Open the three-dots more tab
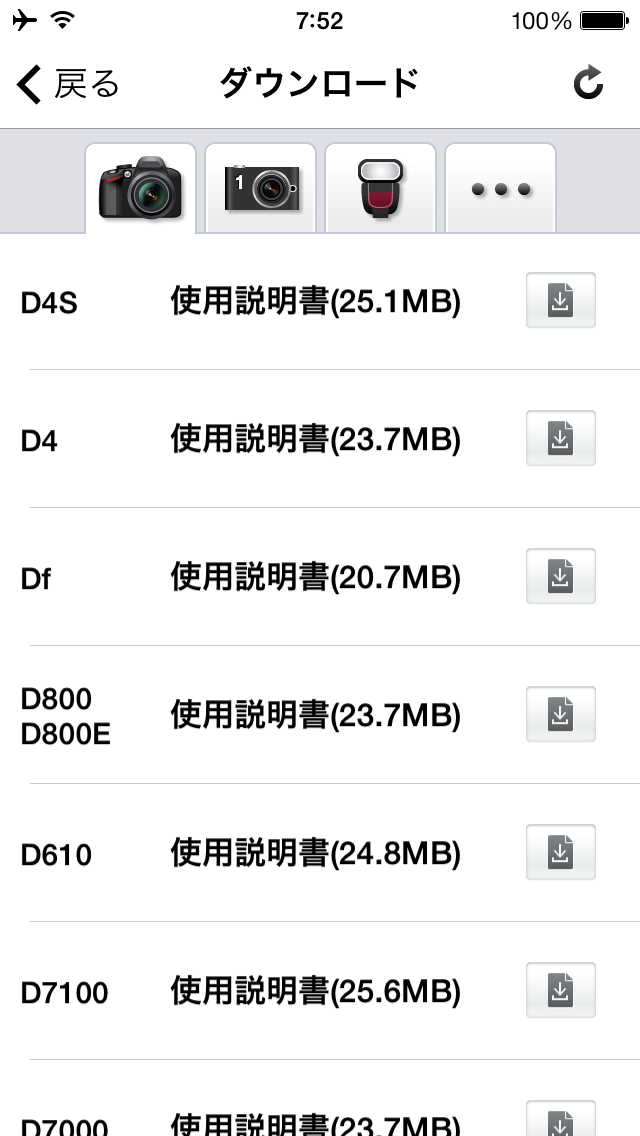This screenshot has width=640, height=1136. point(501,188)
